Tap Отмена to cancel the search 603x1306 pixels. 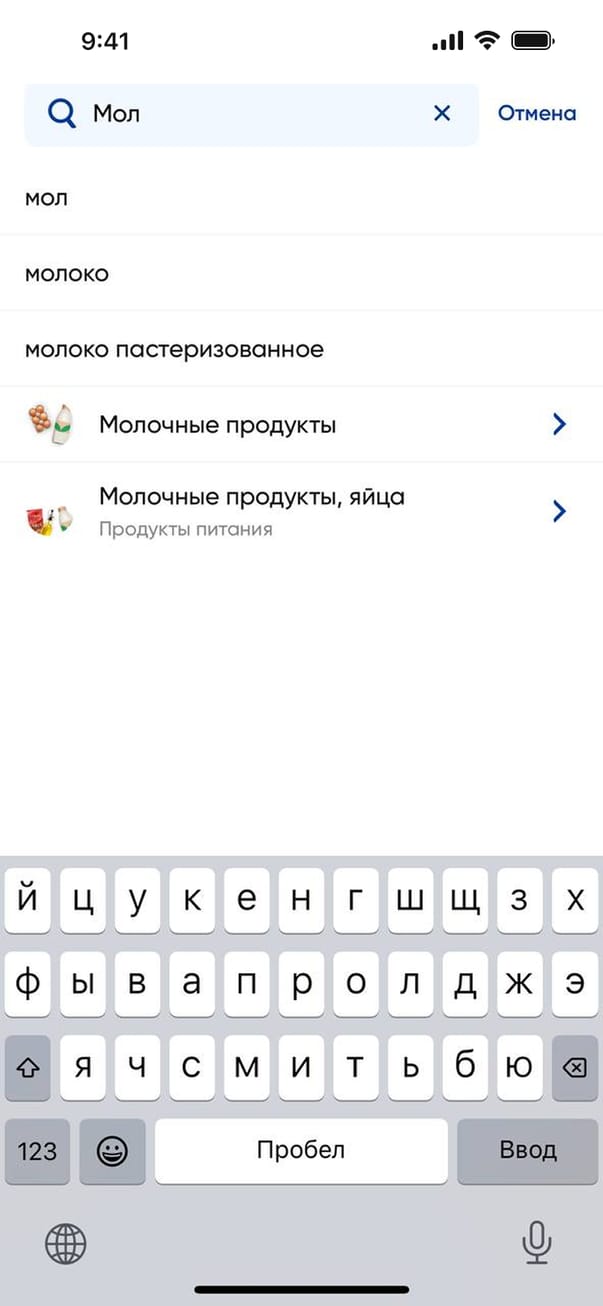[537, 114]
